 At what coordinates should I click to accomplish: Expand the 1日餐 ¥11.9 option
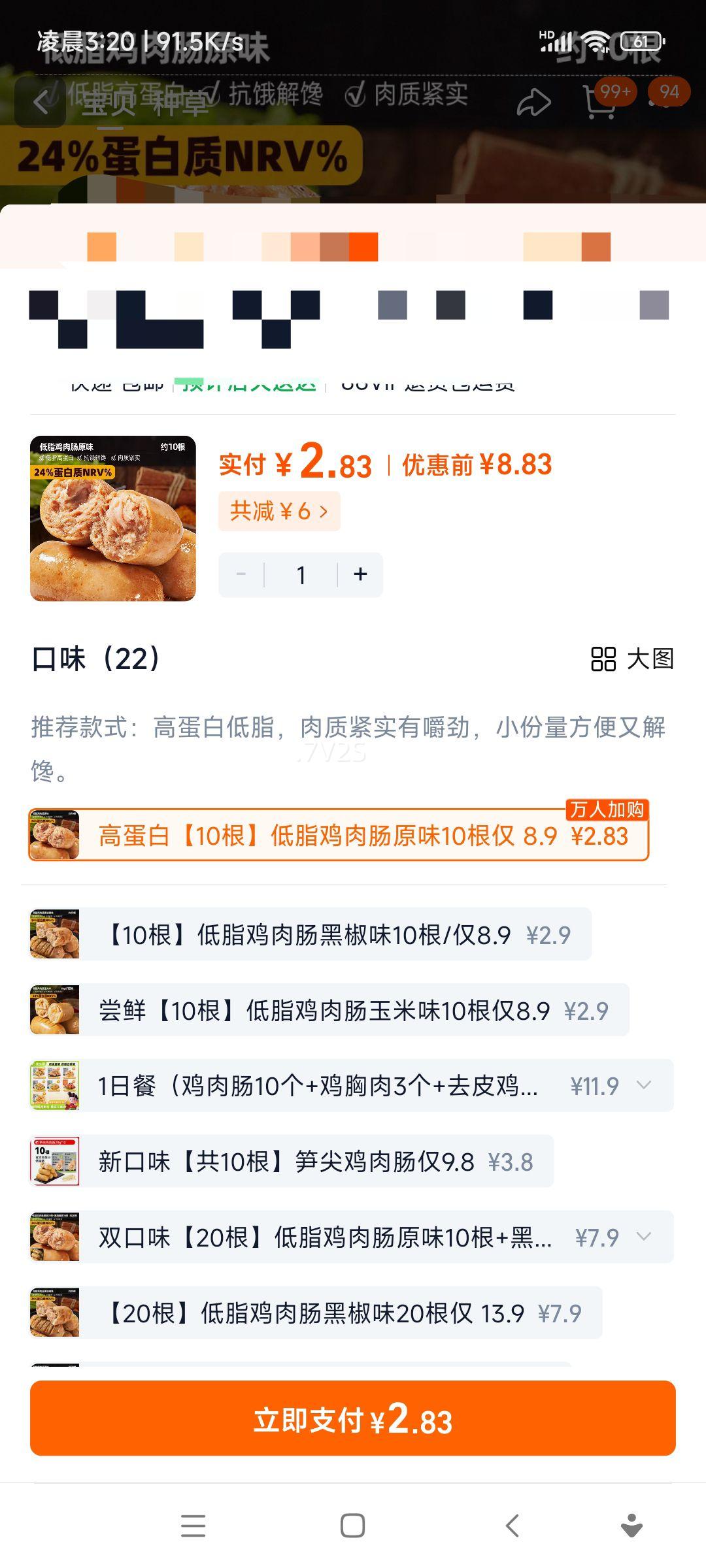tap(352, 1086)
